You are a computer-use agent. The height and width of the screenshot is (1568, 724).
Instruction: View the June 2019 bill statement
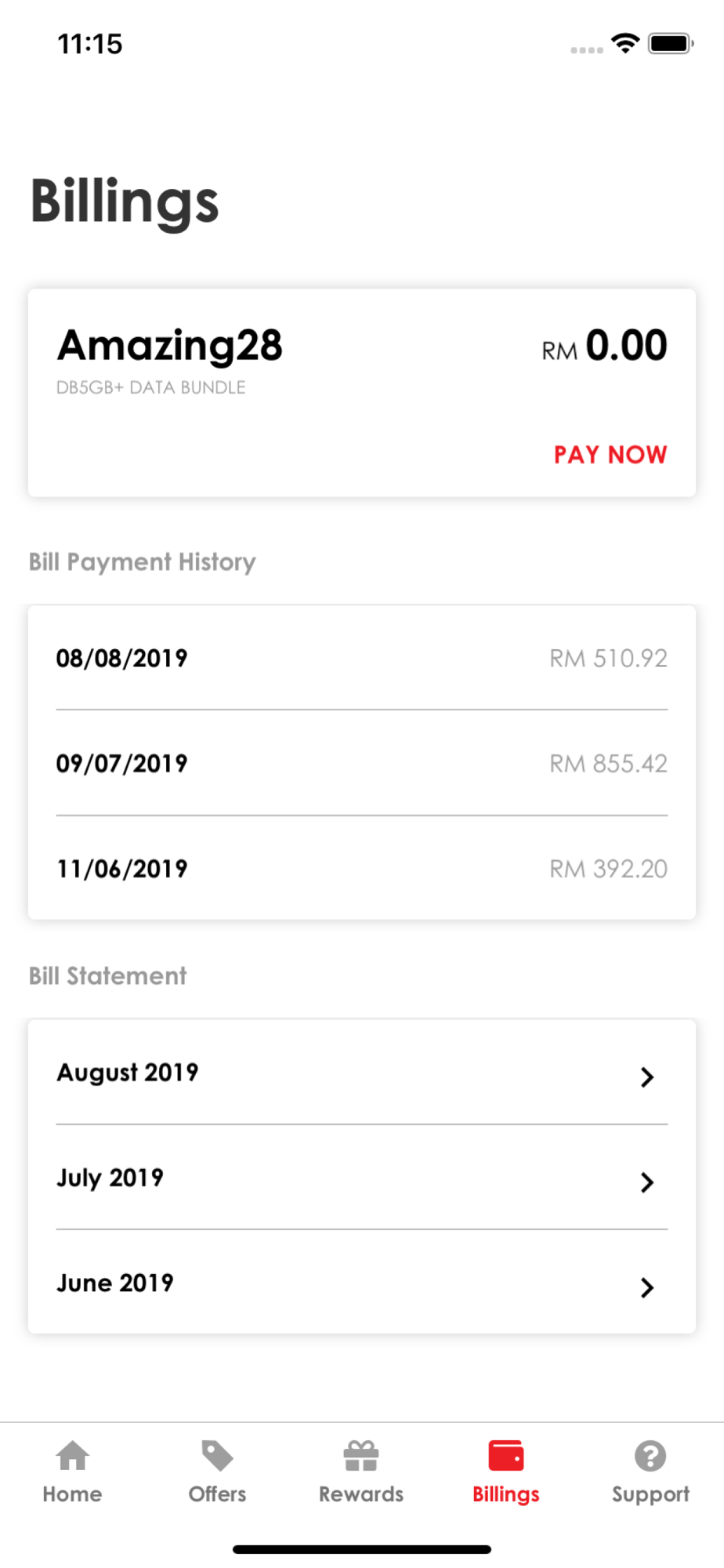[362, 1283]
